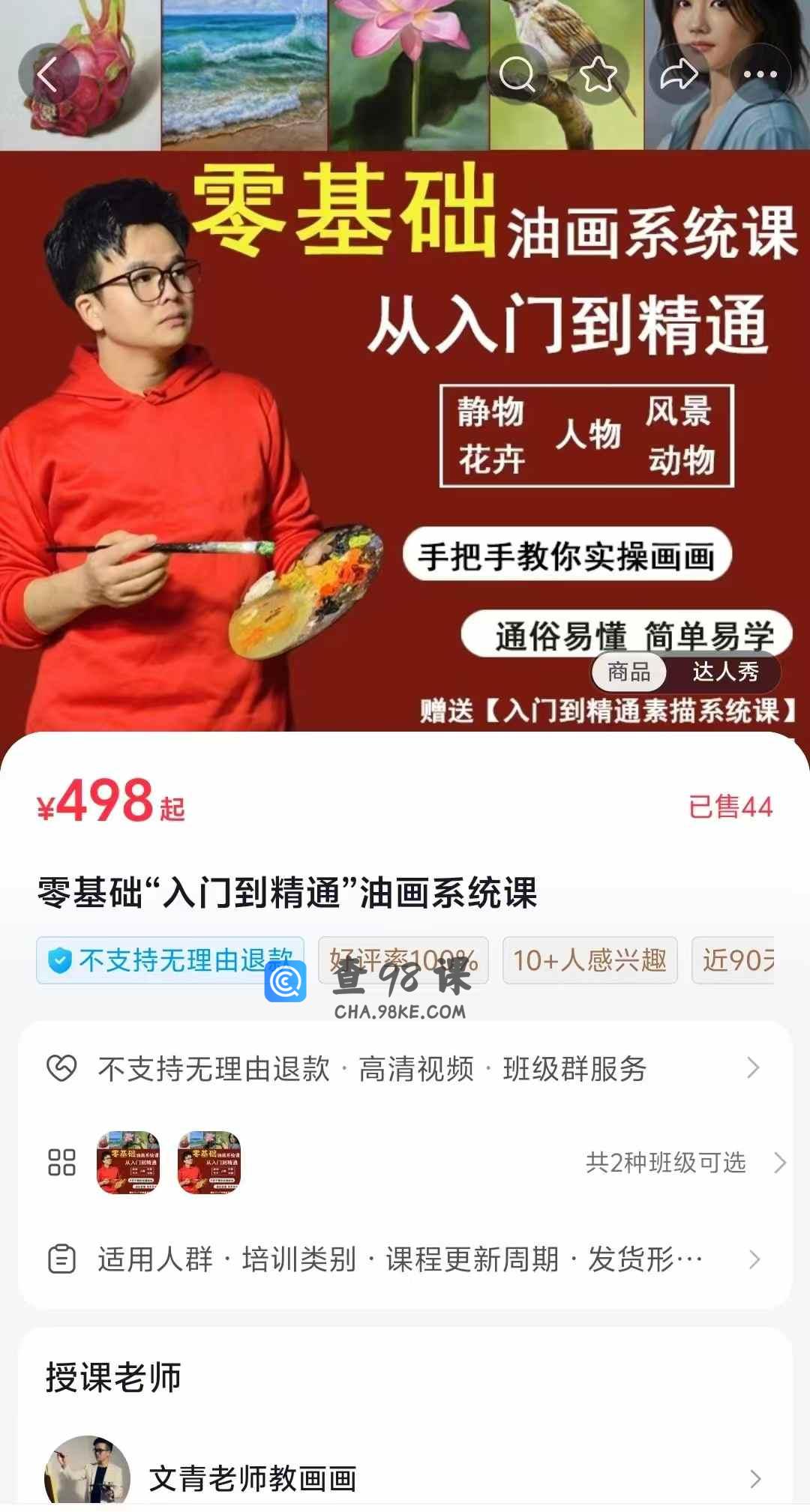Favorite this course with the star icon
810x1512 pixels.
pos(598,74)
